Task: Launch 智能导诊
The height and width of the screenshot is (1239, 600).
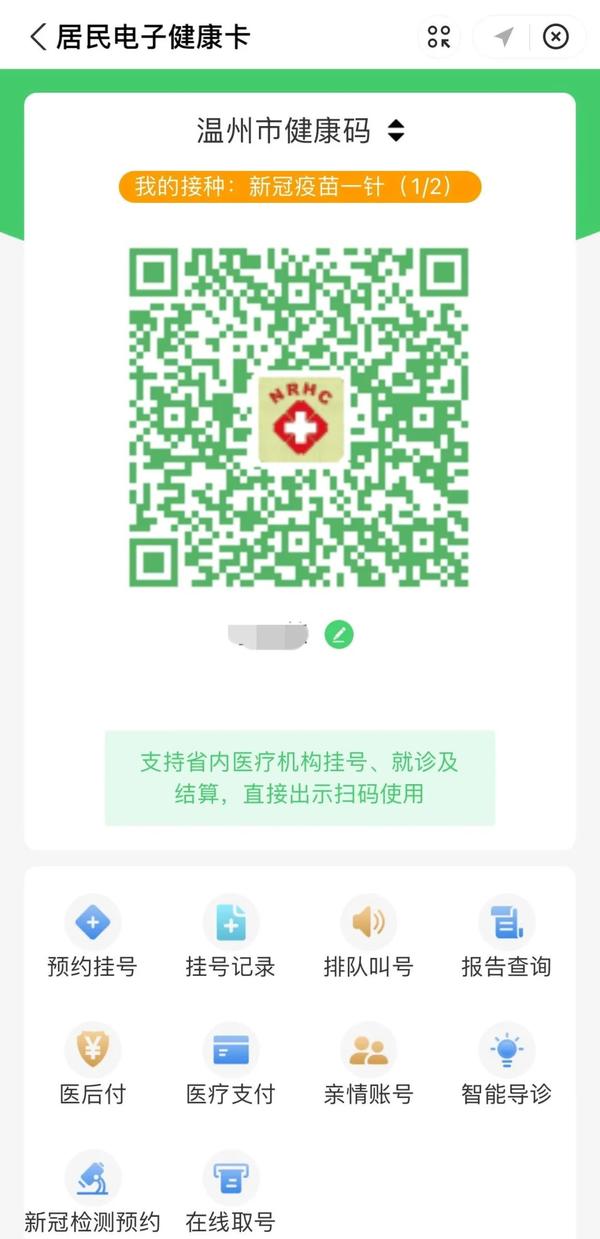Action: (x=506, y=1064)
